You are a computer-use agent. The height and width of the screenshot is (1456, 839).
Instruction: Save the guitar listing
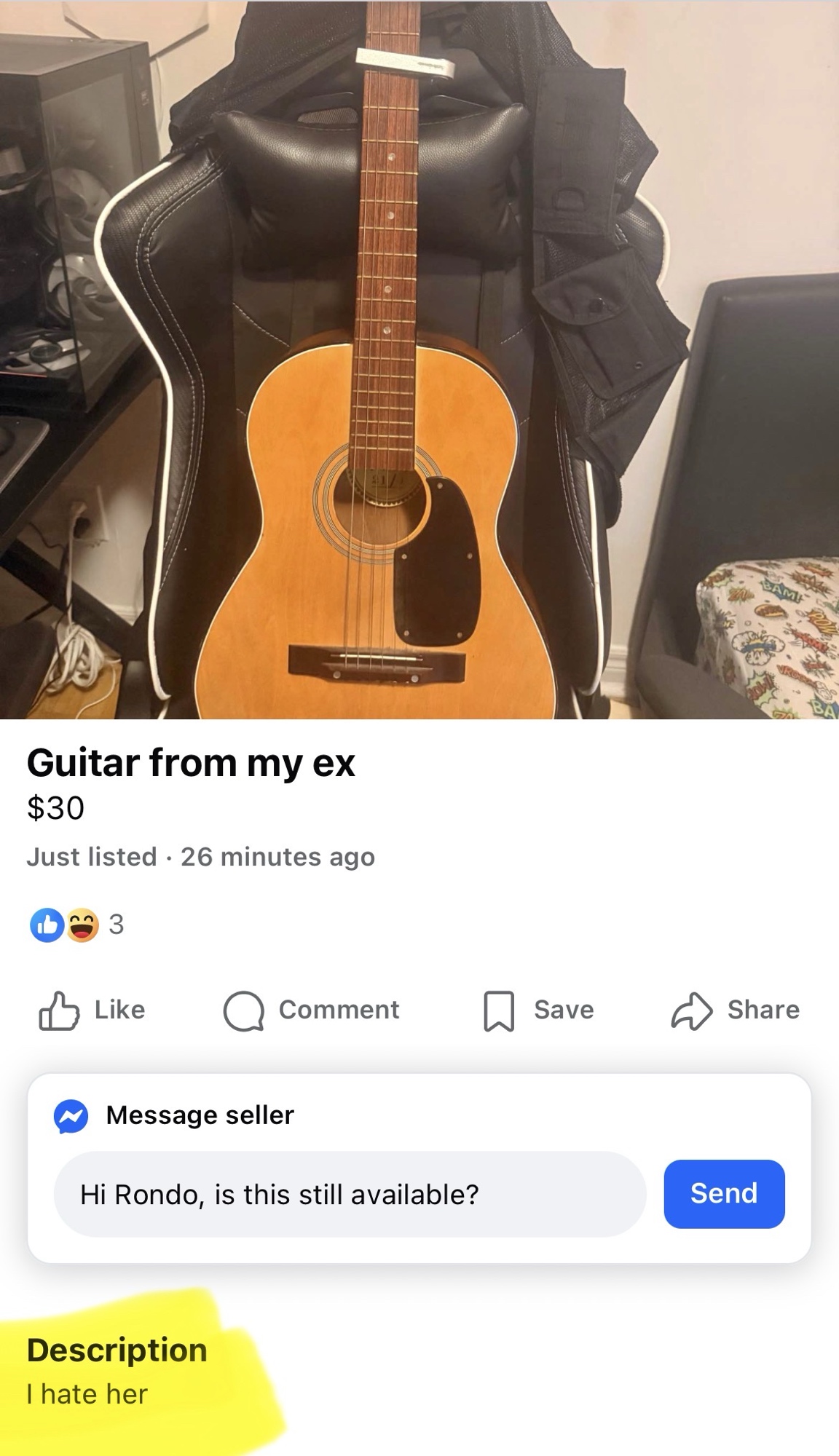[538, 1010]
